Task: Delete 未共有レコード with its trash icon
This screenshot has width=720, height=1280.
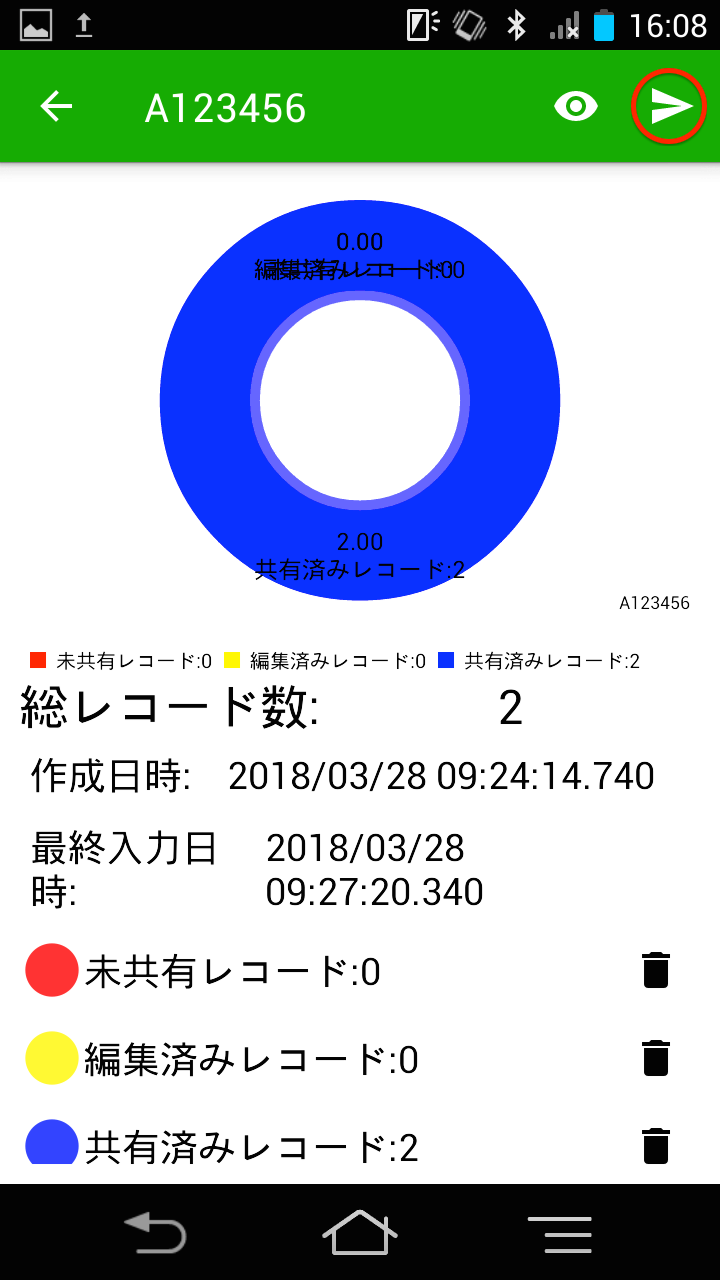Action: coord(656,970)
